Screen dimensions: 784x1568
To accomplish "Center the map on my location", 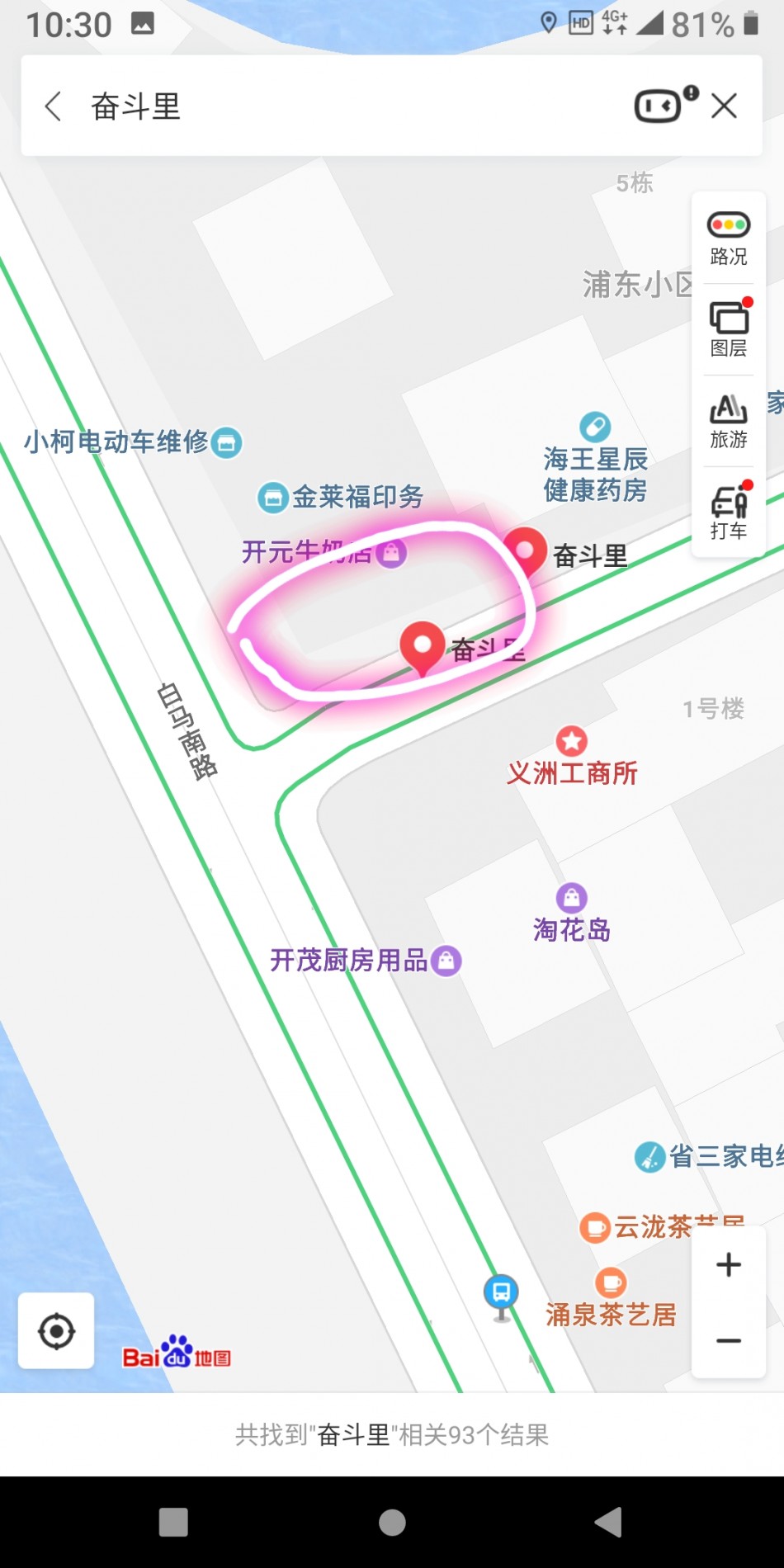I will pos(56,1330).
